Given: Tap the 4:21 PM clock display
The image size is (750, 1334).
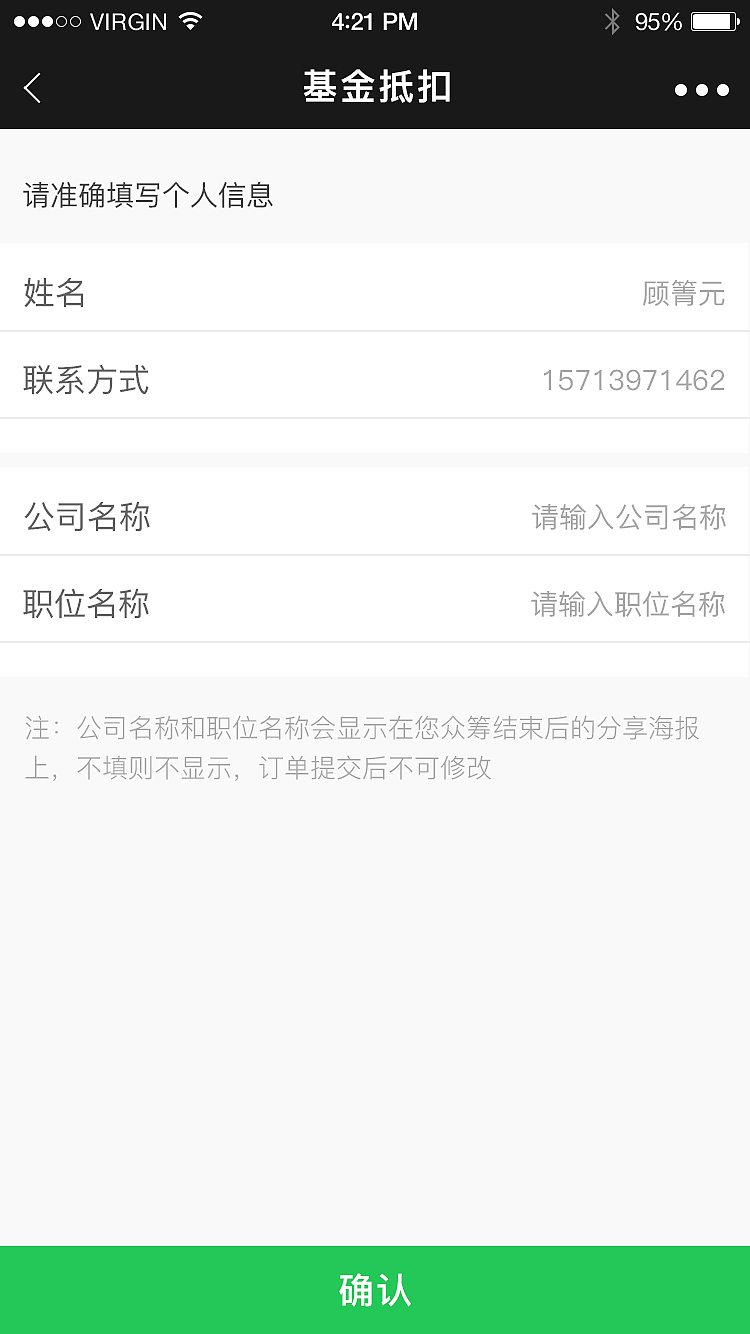Looking at the screenshot, I should tap(375, 20).
